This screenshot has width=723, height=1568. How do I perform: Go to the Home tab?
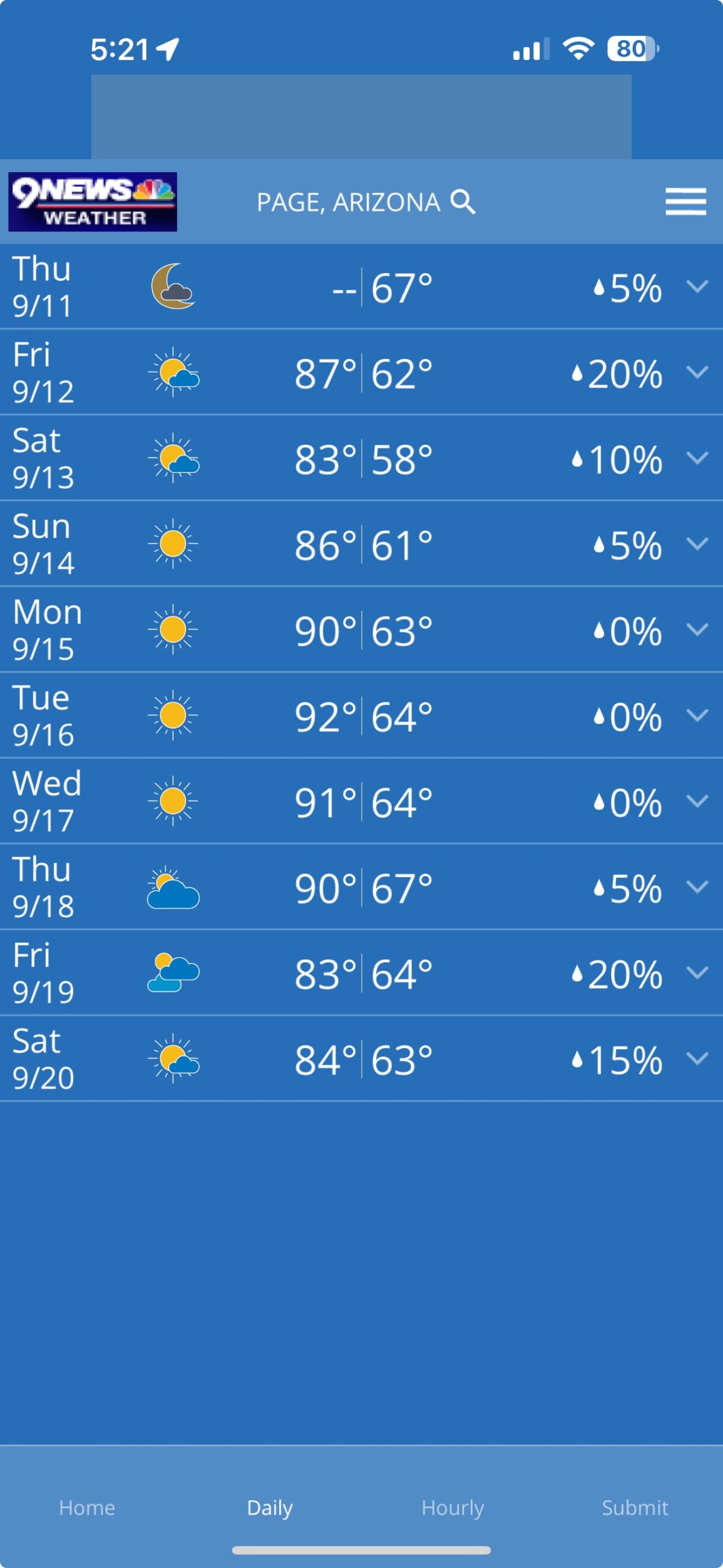87,1507
